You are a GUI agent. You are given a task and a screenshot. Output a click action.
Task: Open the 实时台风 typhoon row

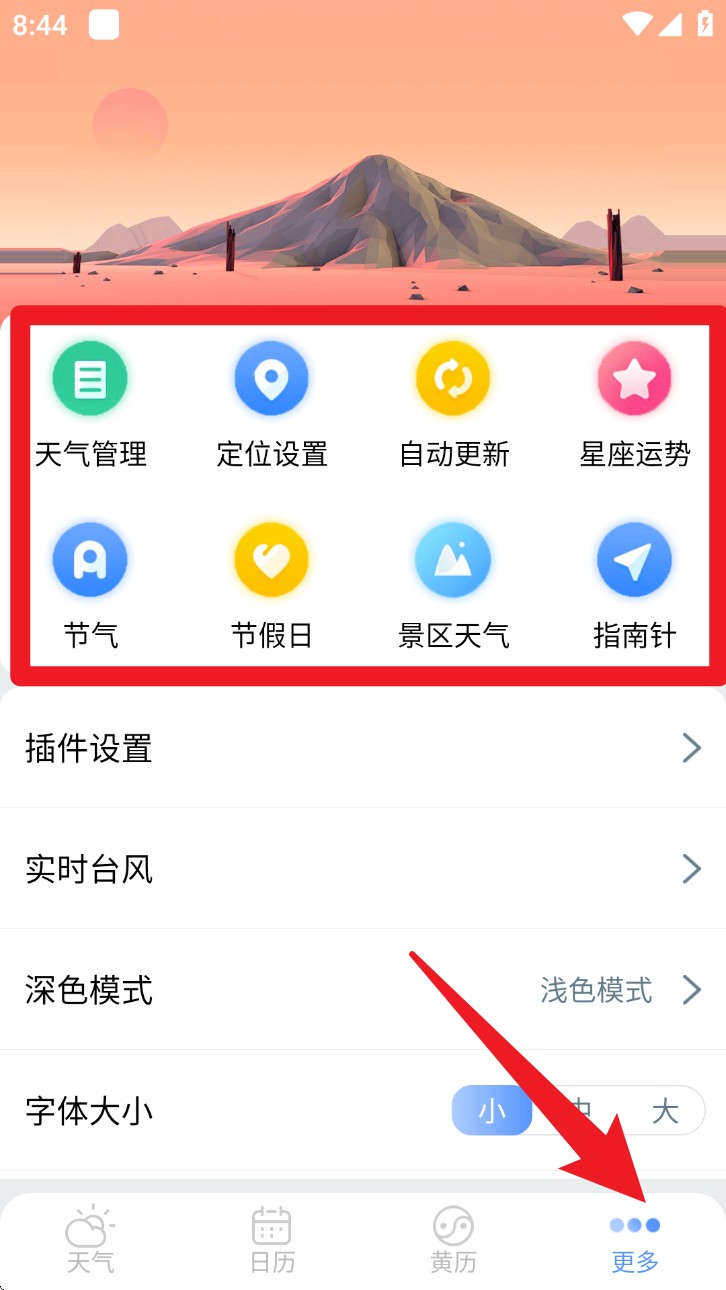pos(363,869)
